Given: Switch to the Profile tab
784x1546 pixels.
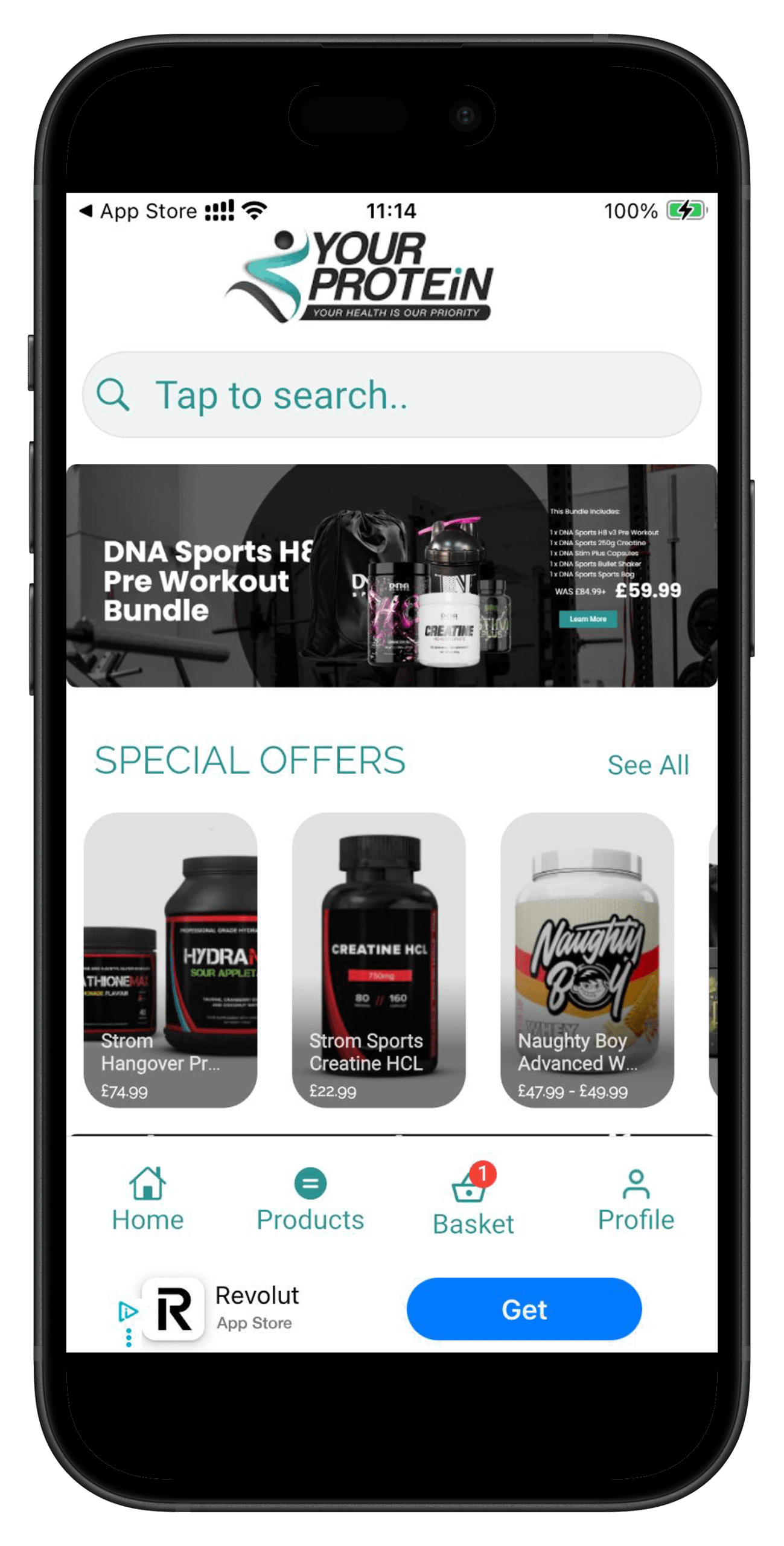Looking at the screenshot, I should pyautogui.click(x=636, y=1199).
